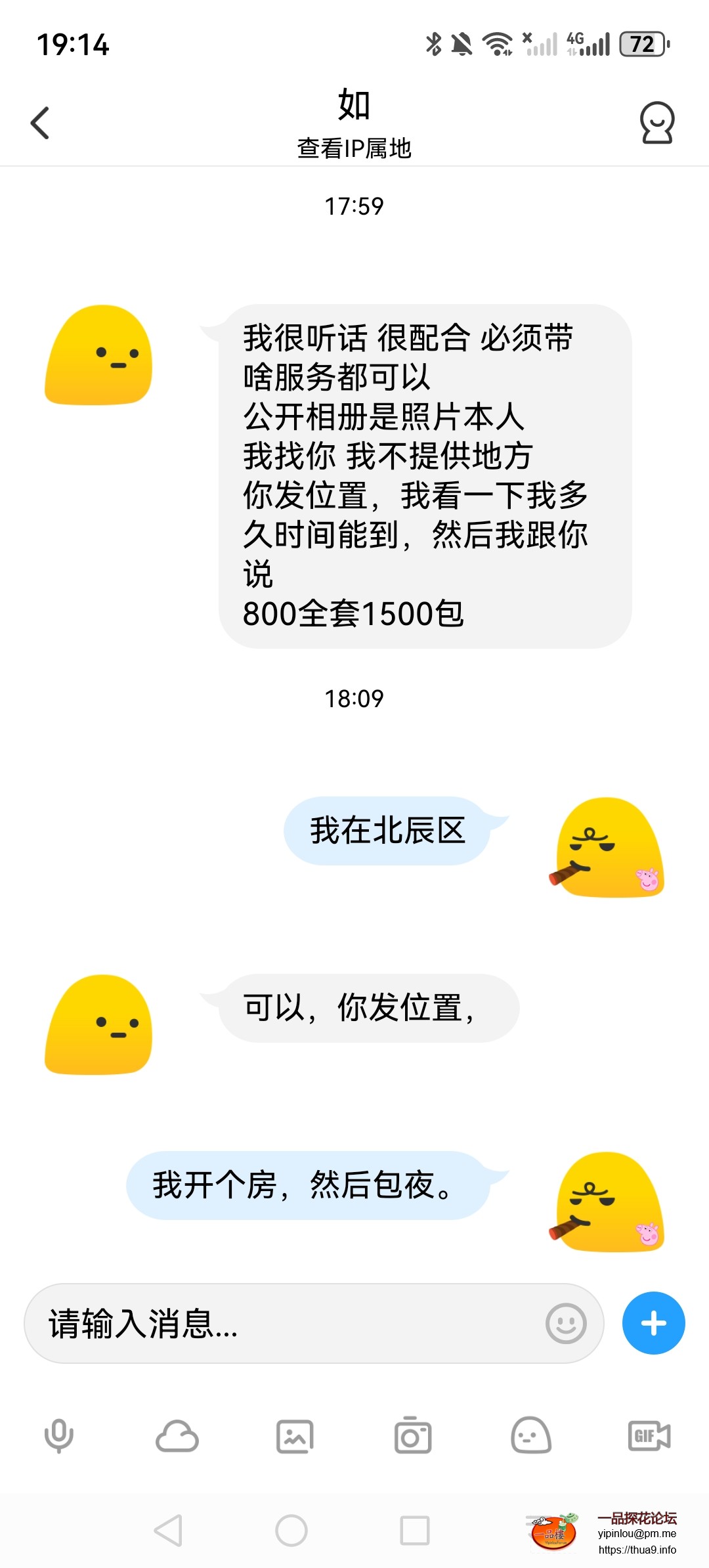Open the sticker face icon in bottom toolbar
The image size is (709, 1568).
point(530,1436)
